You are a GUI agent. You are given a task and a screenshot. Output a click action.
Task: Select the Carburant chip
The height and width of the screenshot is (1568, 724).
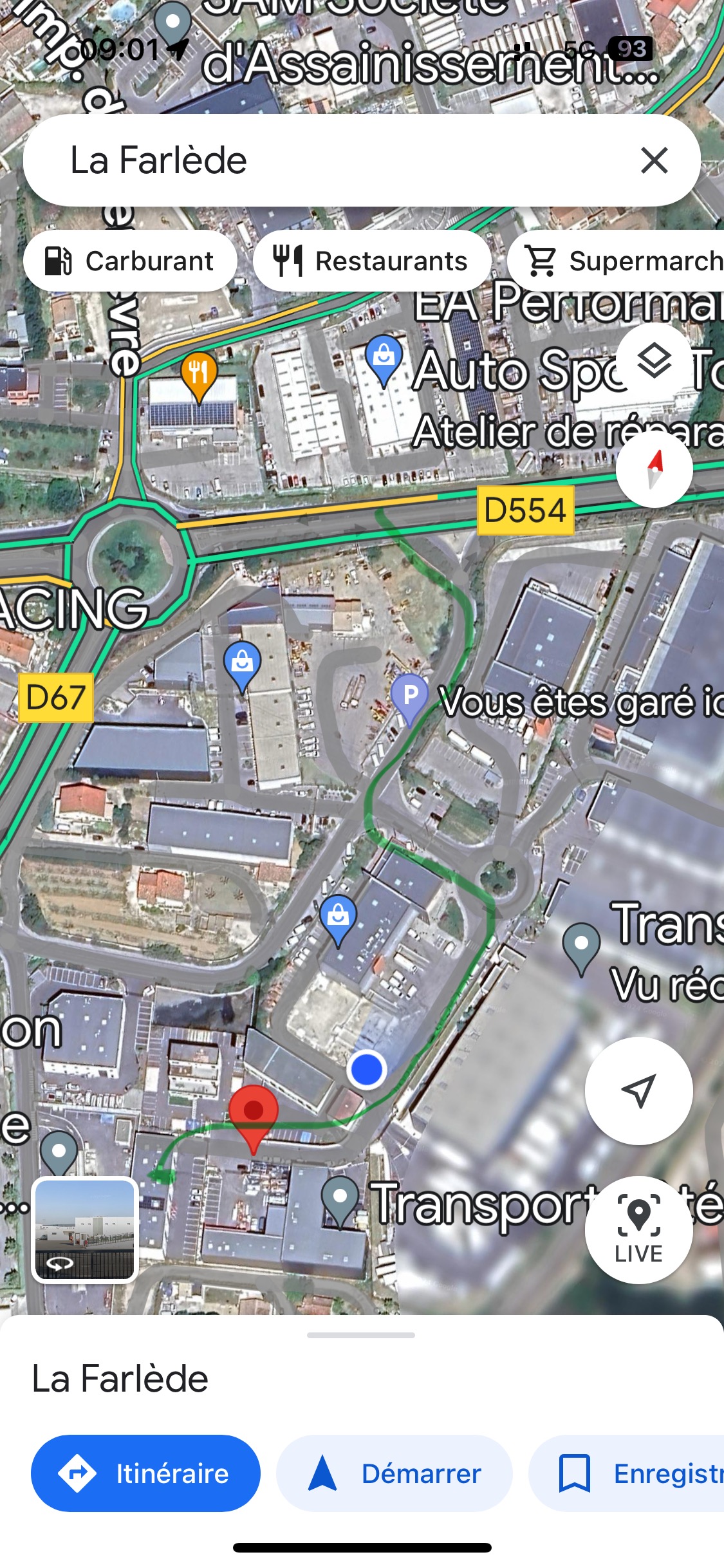[130, 261]
